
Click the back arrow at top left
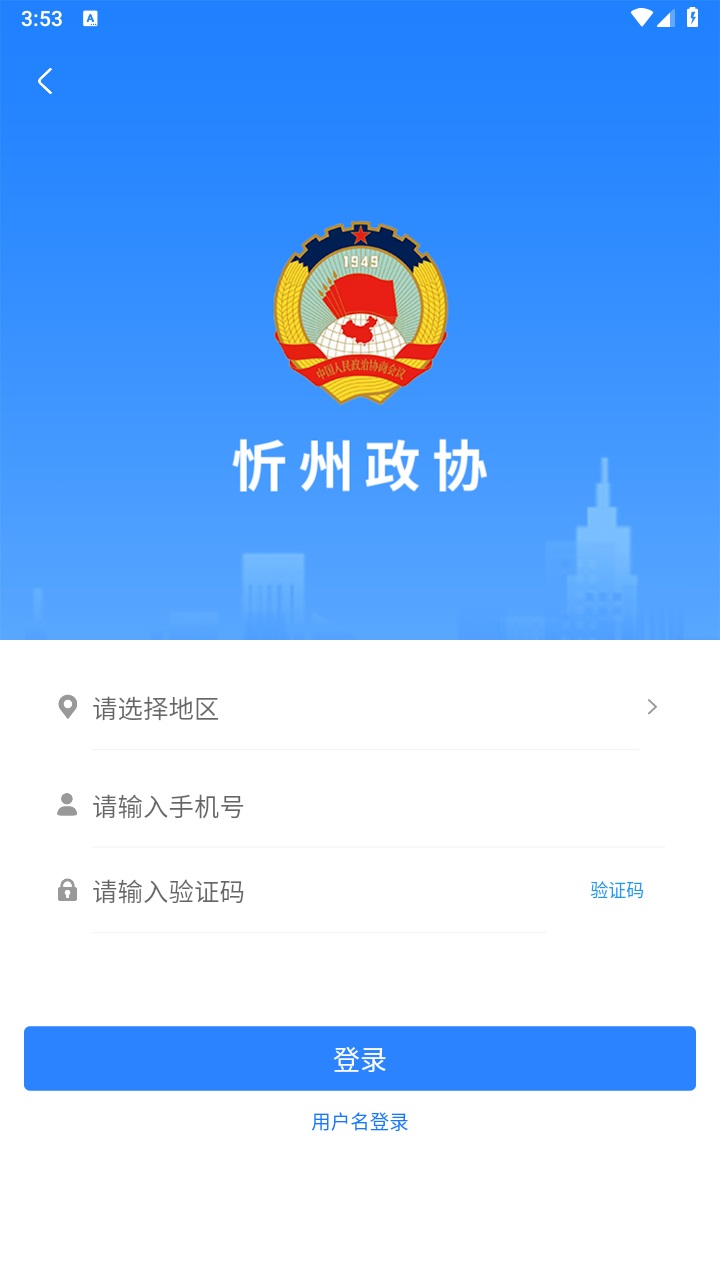(44, 81)
